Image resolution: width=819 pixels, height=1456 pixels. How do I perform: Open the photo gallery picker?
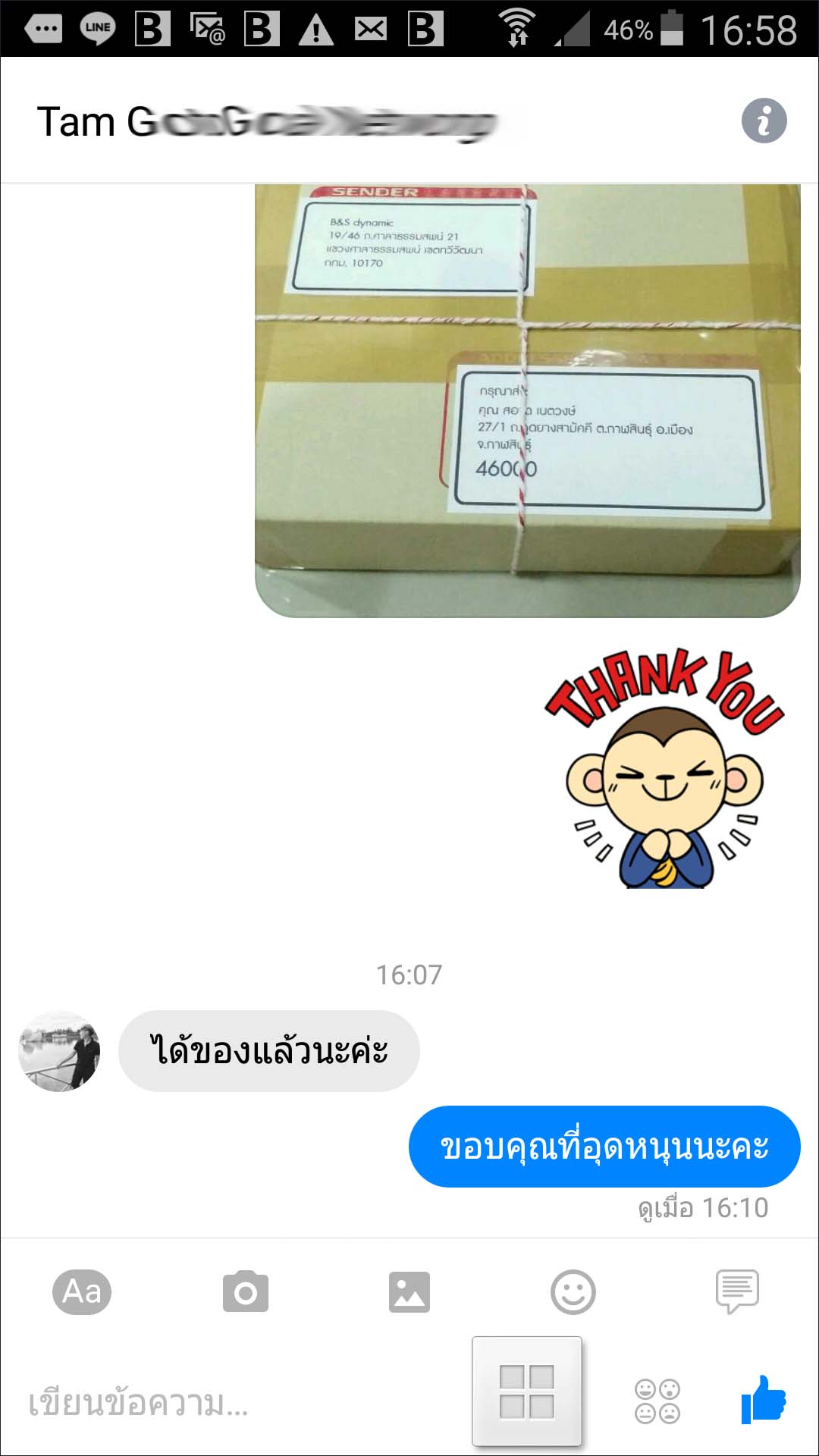click(409, 1291)
